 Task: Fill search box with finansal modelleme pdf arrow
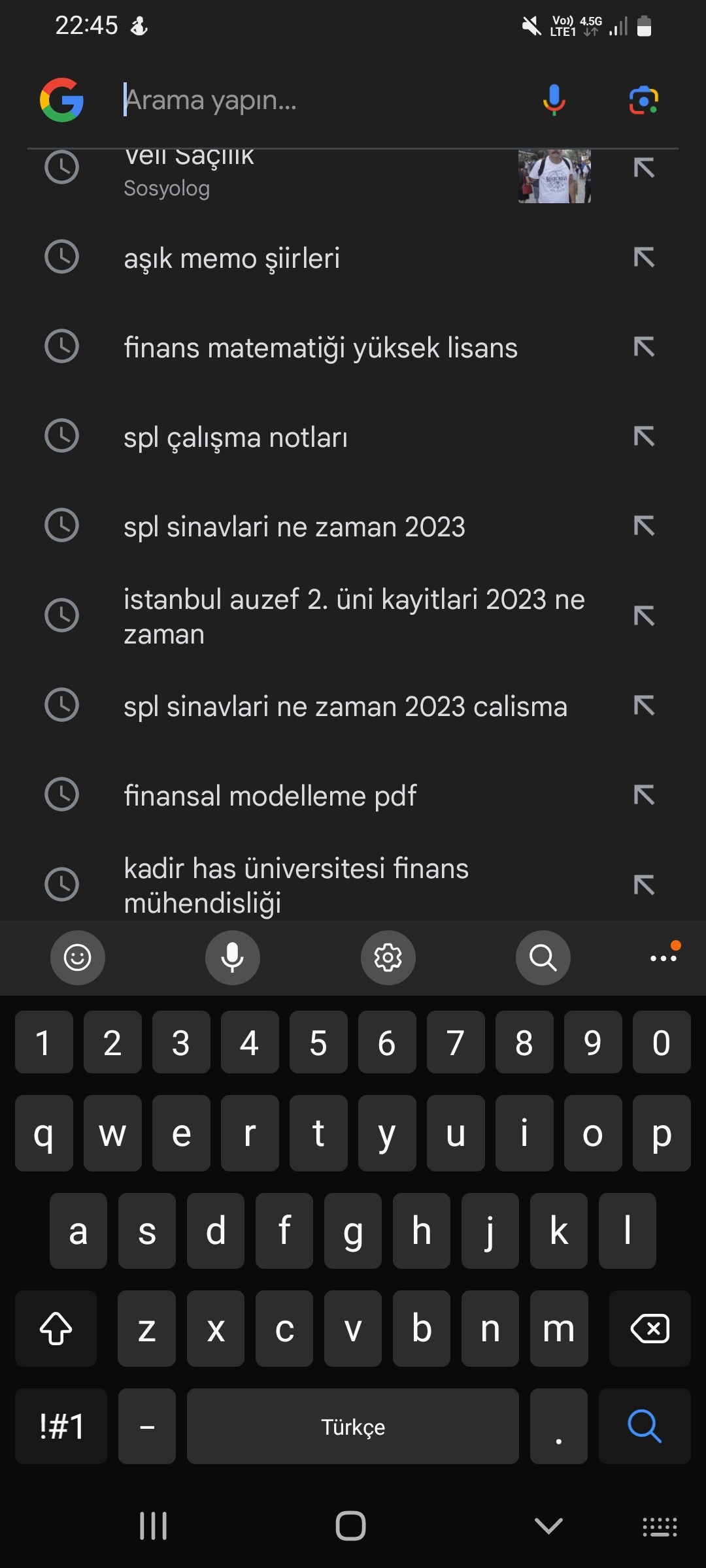644,796
